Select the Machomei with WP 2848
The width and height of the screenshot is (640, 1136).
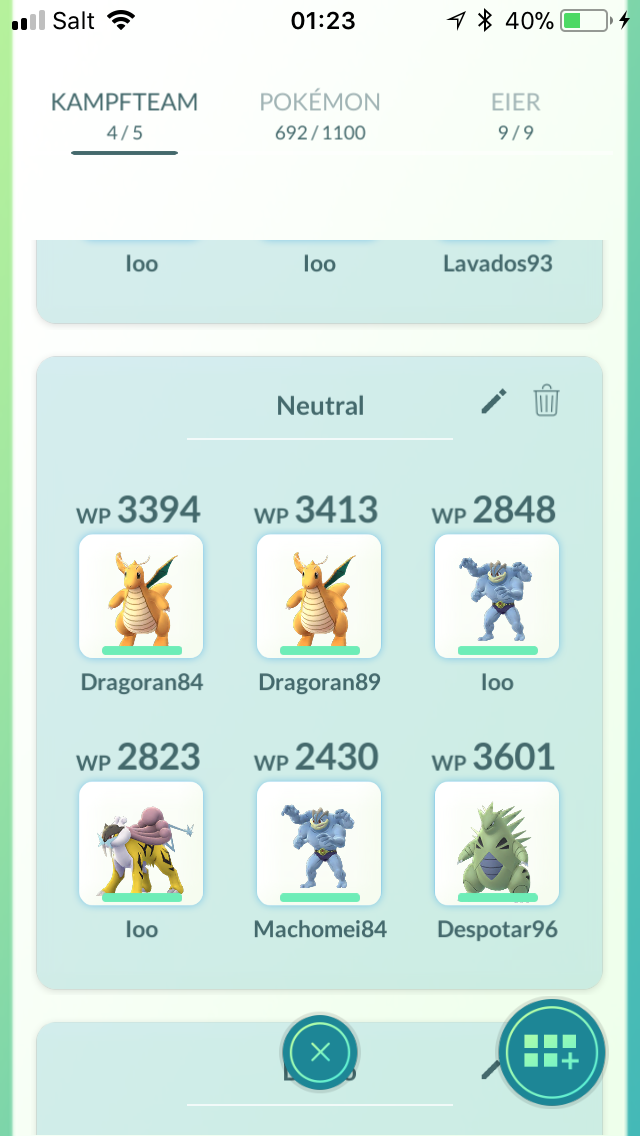pos(497,596)
